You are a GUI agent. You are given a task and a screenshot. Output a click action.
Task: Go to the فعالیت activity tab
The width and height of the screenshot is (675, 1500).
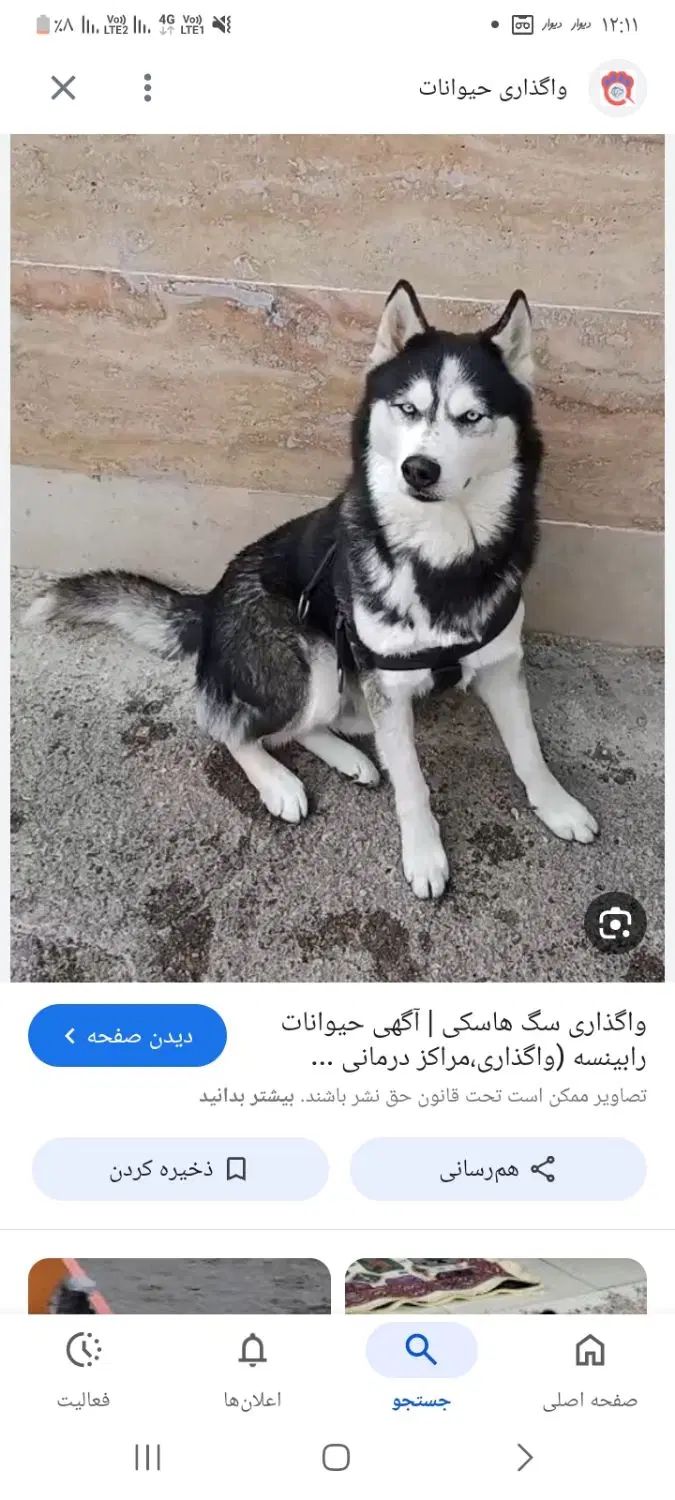84,1372
